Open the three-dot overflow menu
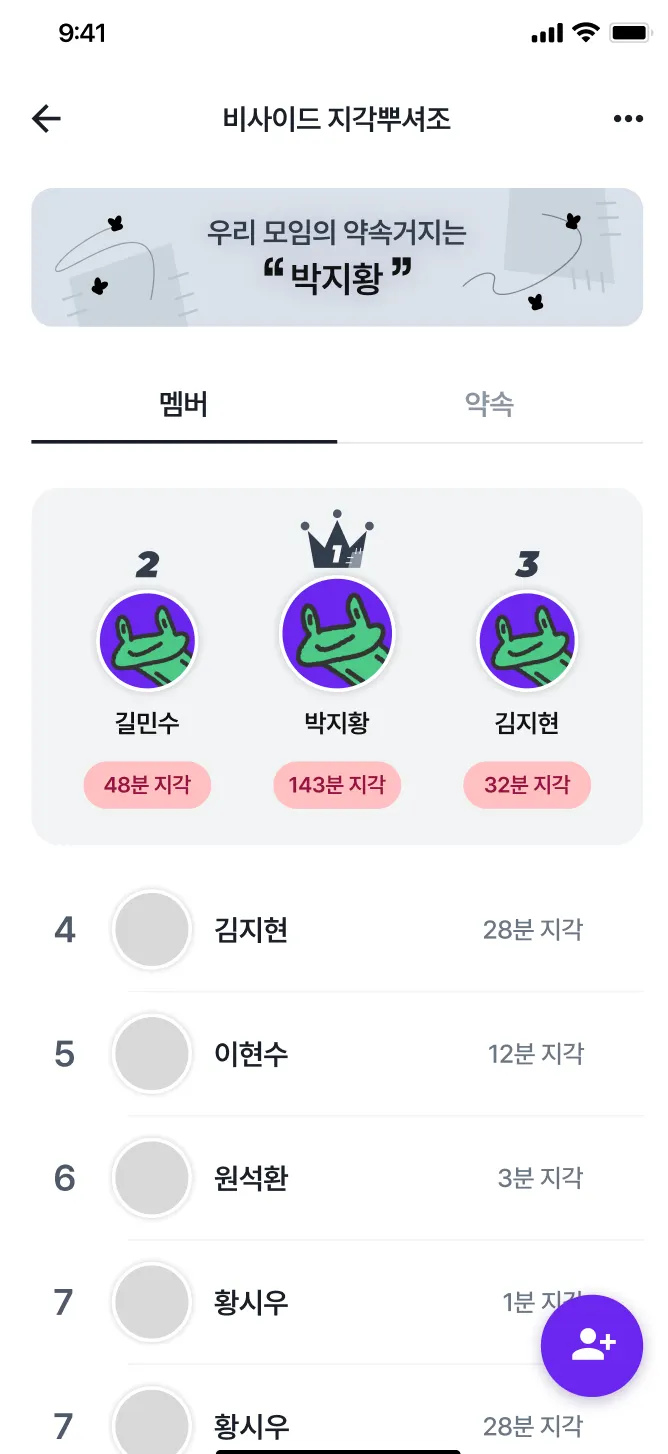The image size is (668, 1454). [x=628, y=119]
